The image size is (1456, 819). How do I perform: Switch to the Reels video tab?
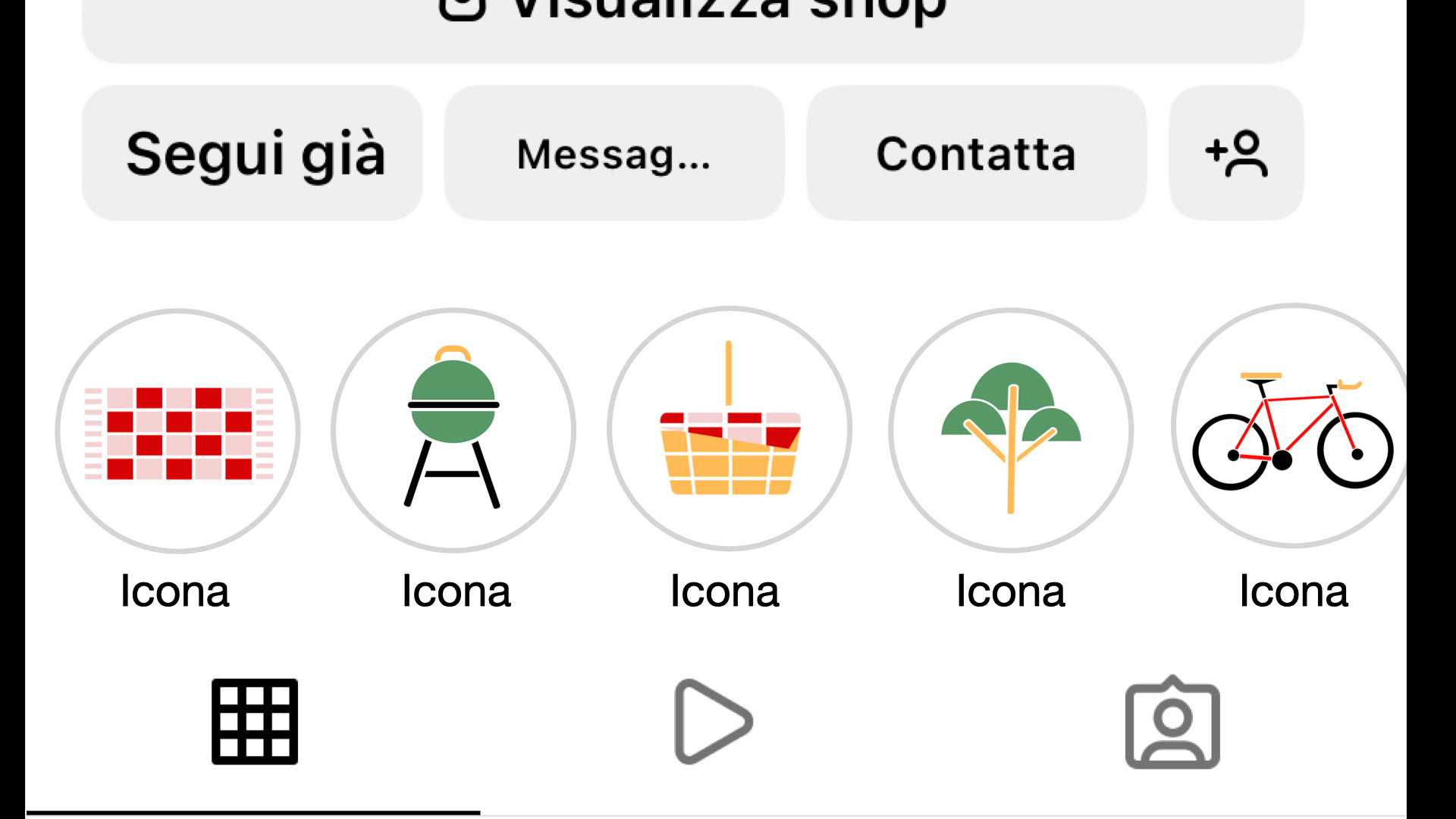tap(713, 722)
